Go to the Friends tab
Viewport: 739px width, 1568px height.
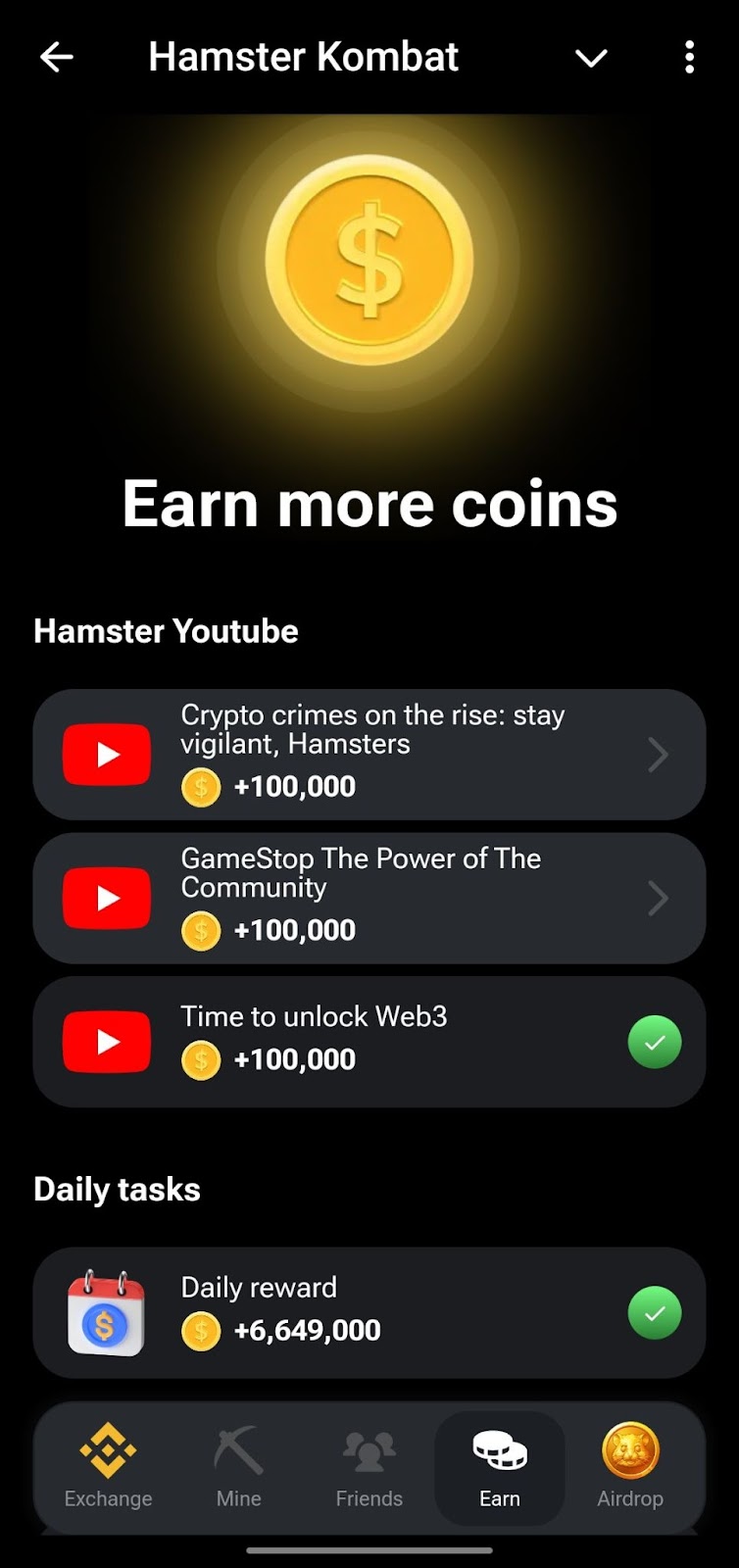pyautogui.click(x=369, y=1467)
